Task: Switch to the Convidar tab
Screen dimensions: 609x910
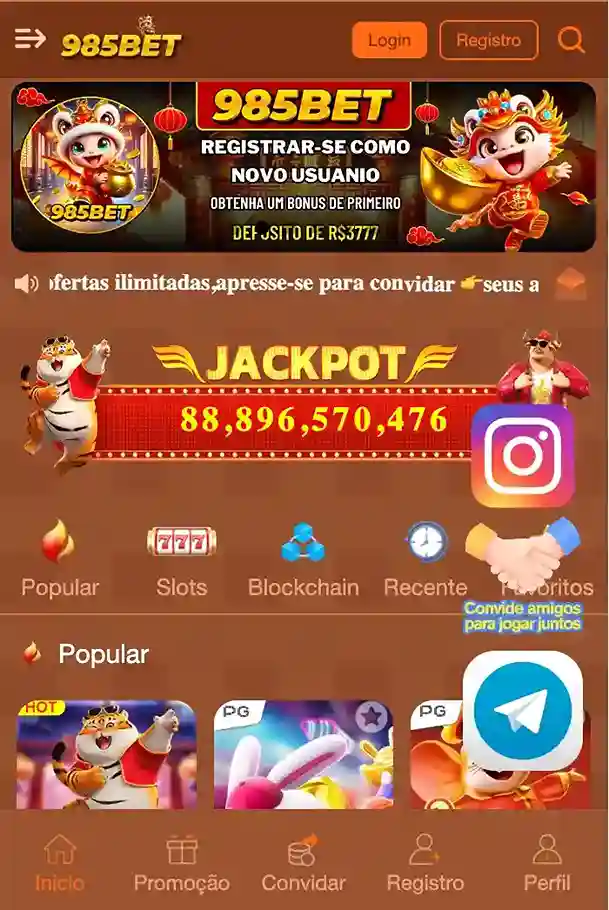Action: (303, 864)
